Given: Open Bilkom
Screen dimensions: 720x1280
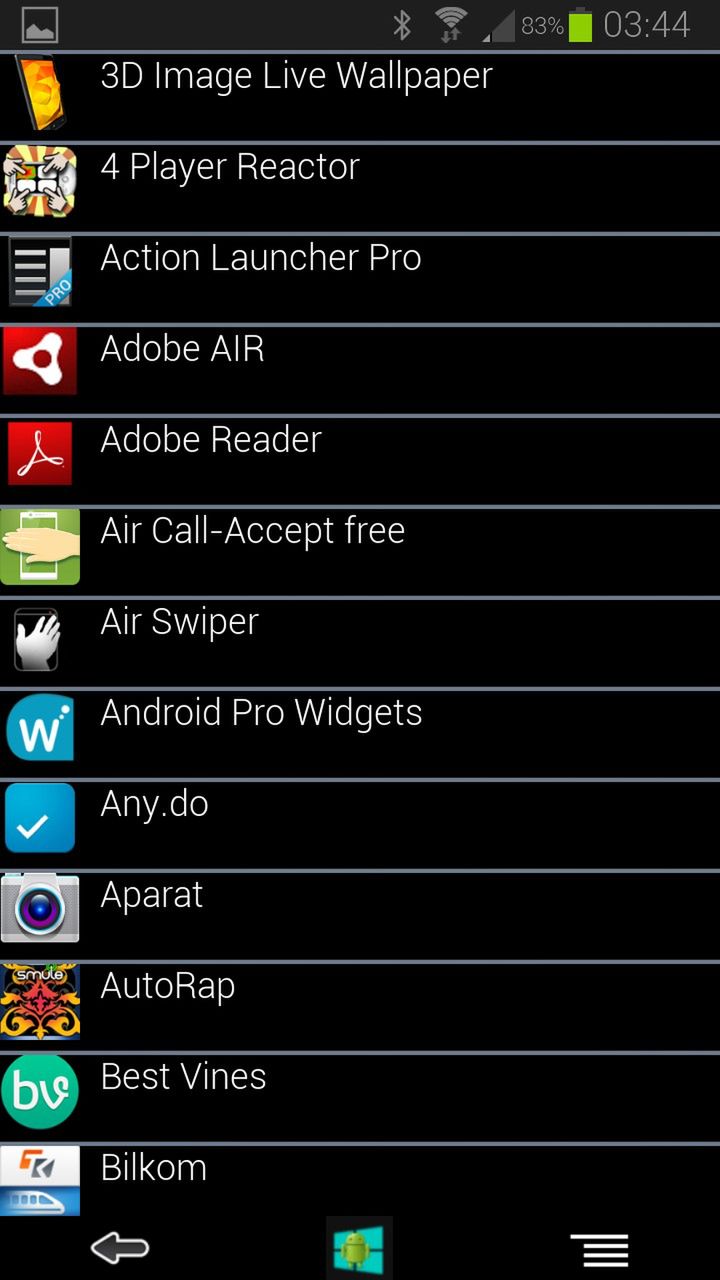Looking at the screenshot, I should coord(154,1169).
